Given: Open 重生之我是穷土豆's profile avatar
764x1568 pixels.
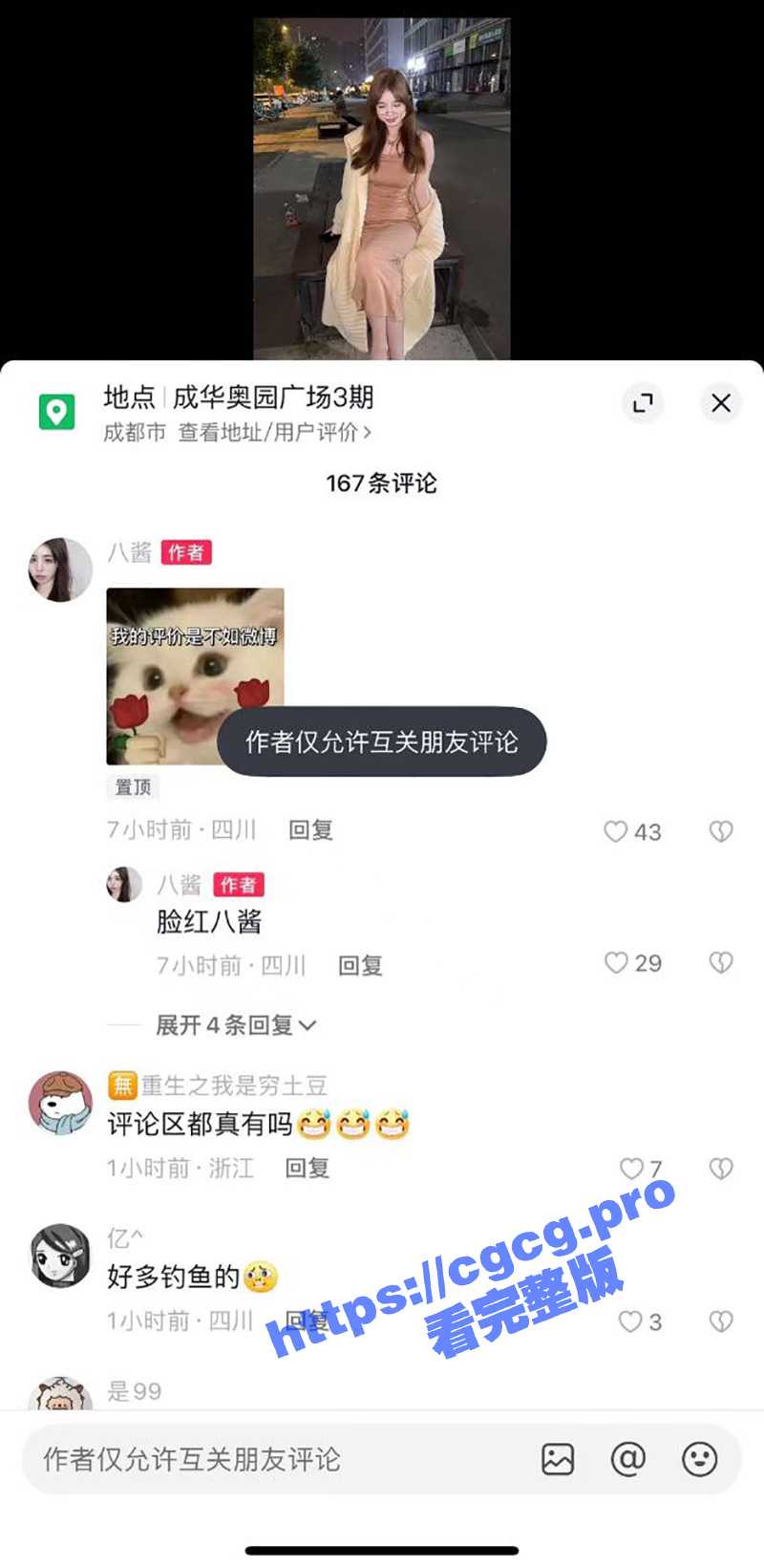Looking at the screenshot, I should [60, 1103].
